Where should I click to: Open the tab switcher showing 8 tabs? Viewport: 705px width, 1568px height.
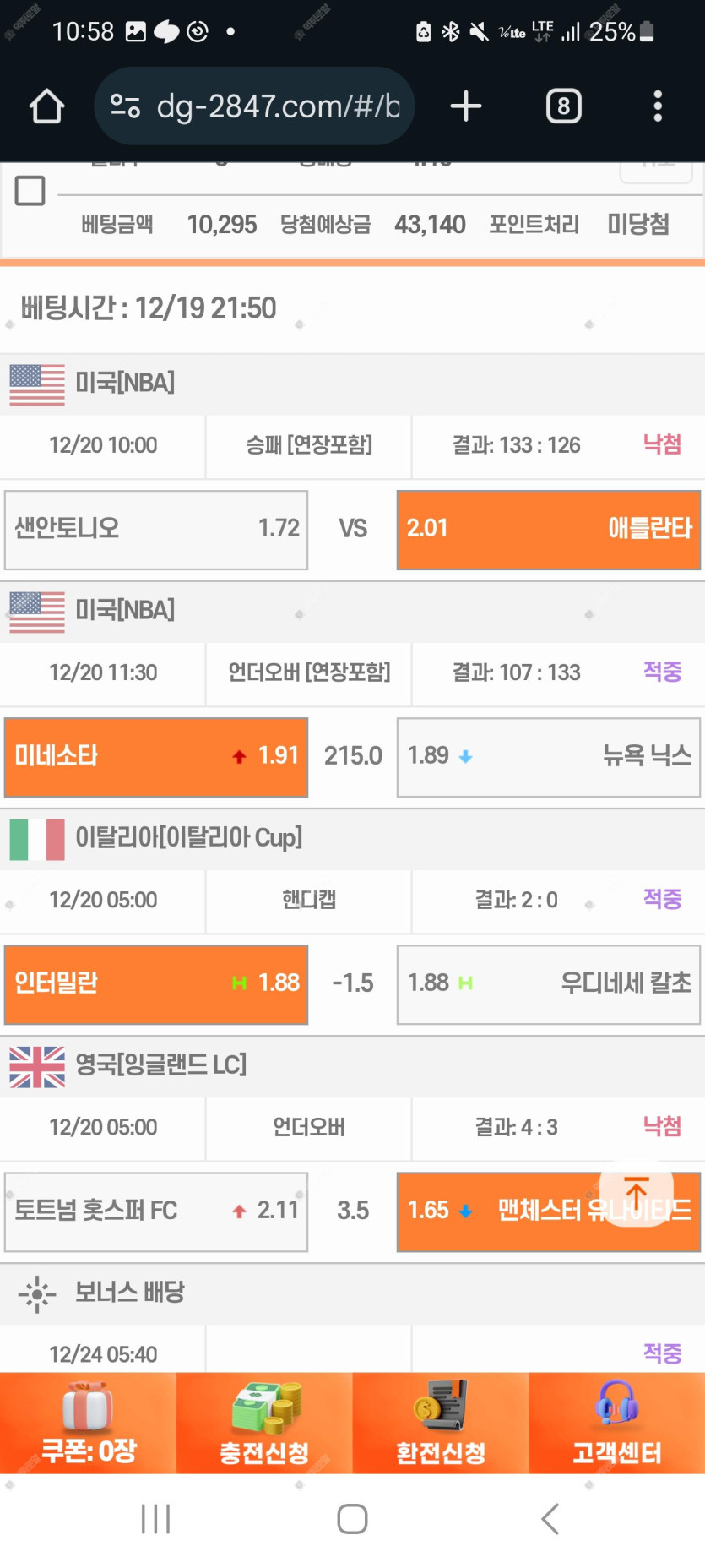point(563,106)
